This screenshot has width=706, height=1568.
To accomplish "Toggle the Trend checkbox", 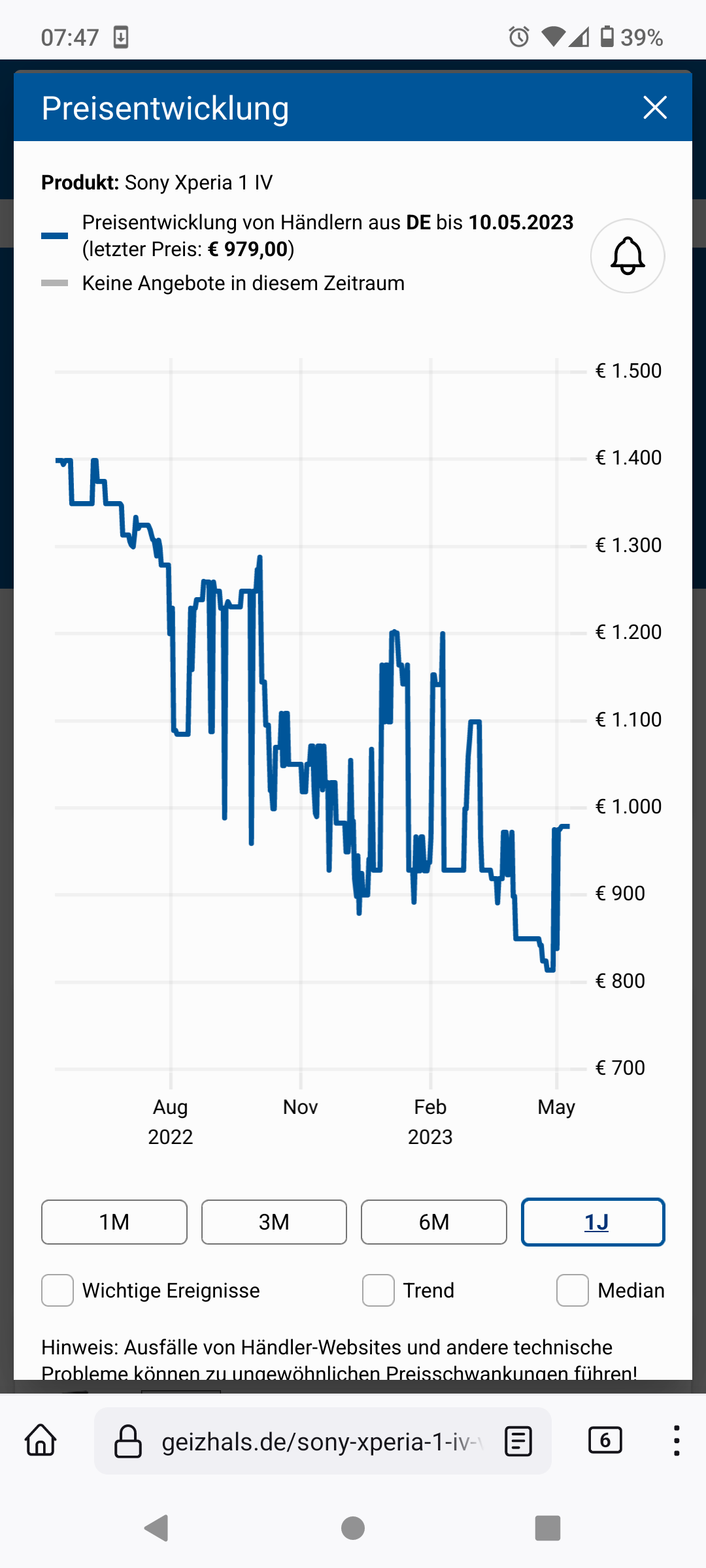I will coord(378,1290).
